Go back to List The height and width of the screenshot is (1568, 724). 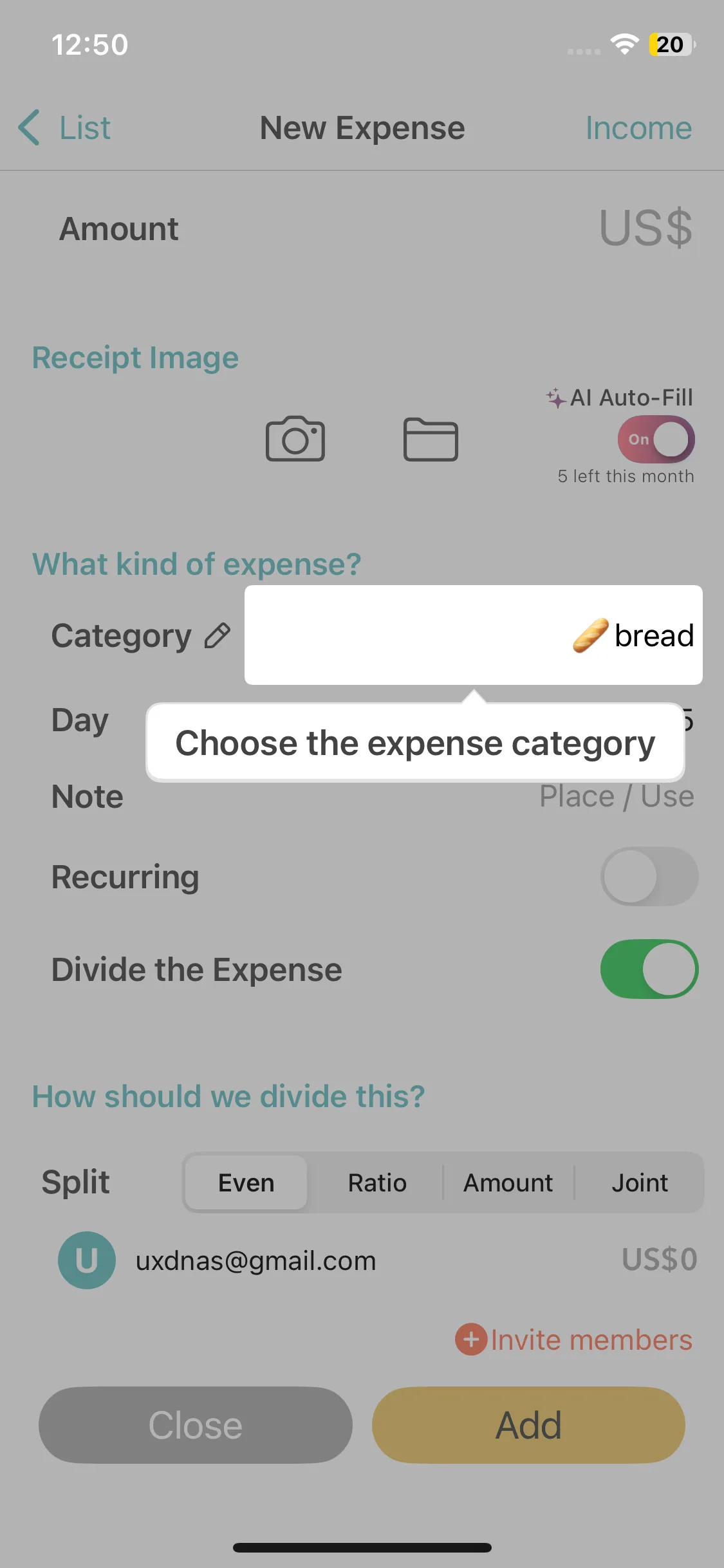pos(64,127)
